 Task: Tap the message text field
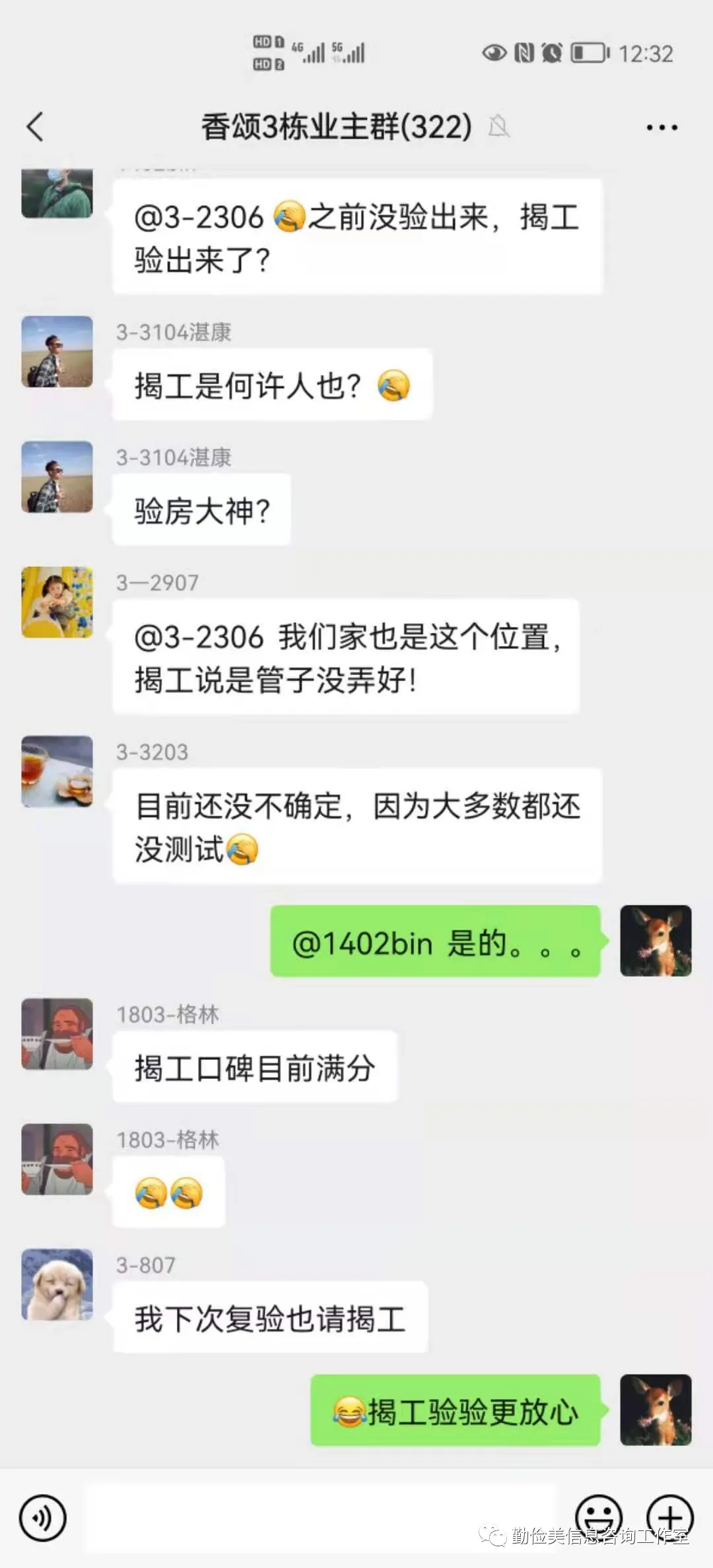pyautogui.click(x=320, y=1518)
